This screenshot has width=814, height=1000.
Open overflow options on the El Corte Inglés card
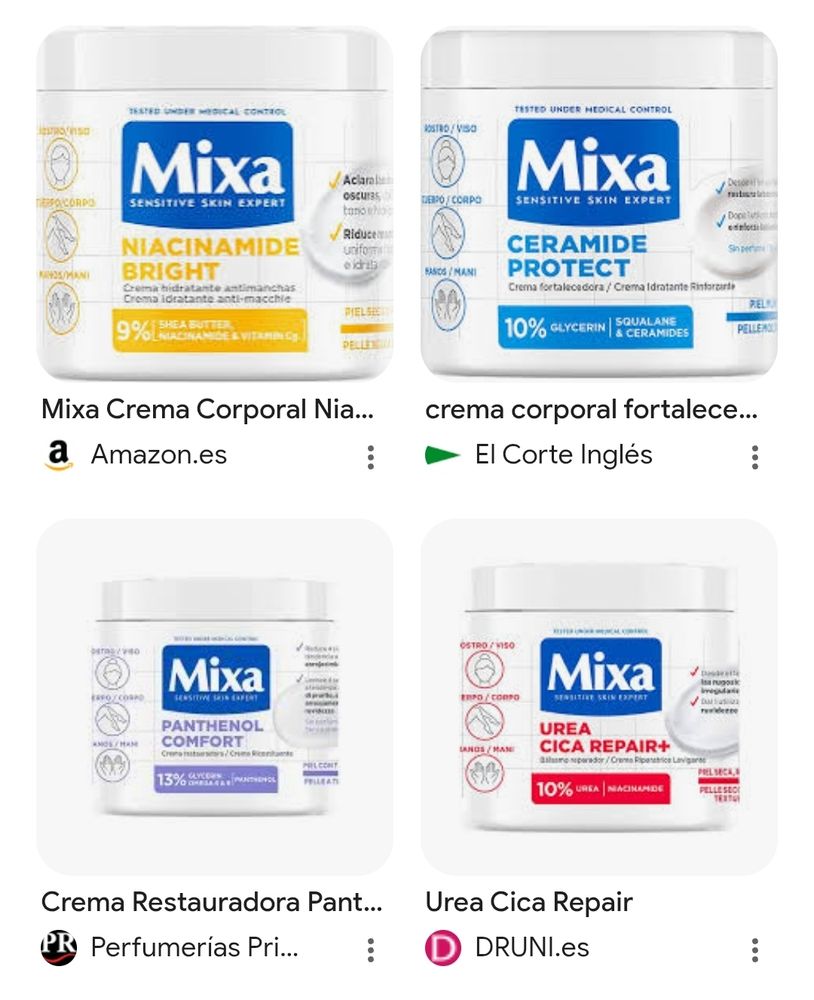click(x=757, y=454)
